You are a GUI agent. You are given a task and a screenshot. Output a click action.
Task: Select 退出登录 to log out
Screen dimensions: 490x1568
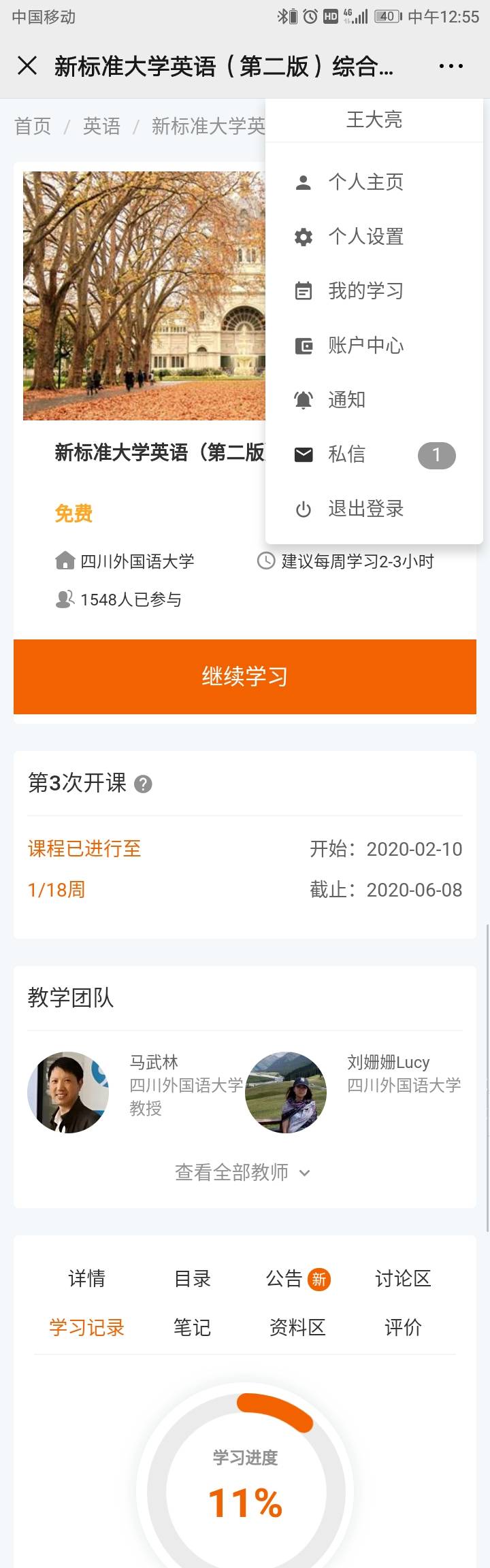pyautogui.click(x=365, y=509)
